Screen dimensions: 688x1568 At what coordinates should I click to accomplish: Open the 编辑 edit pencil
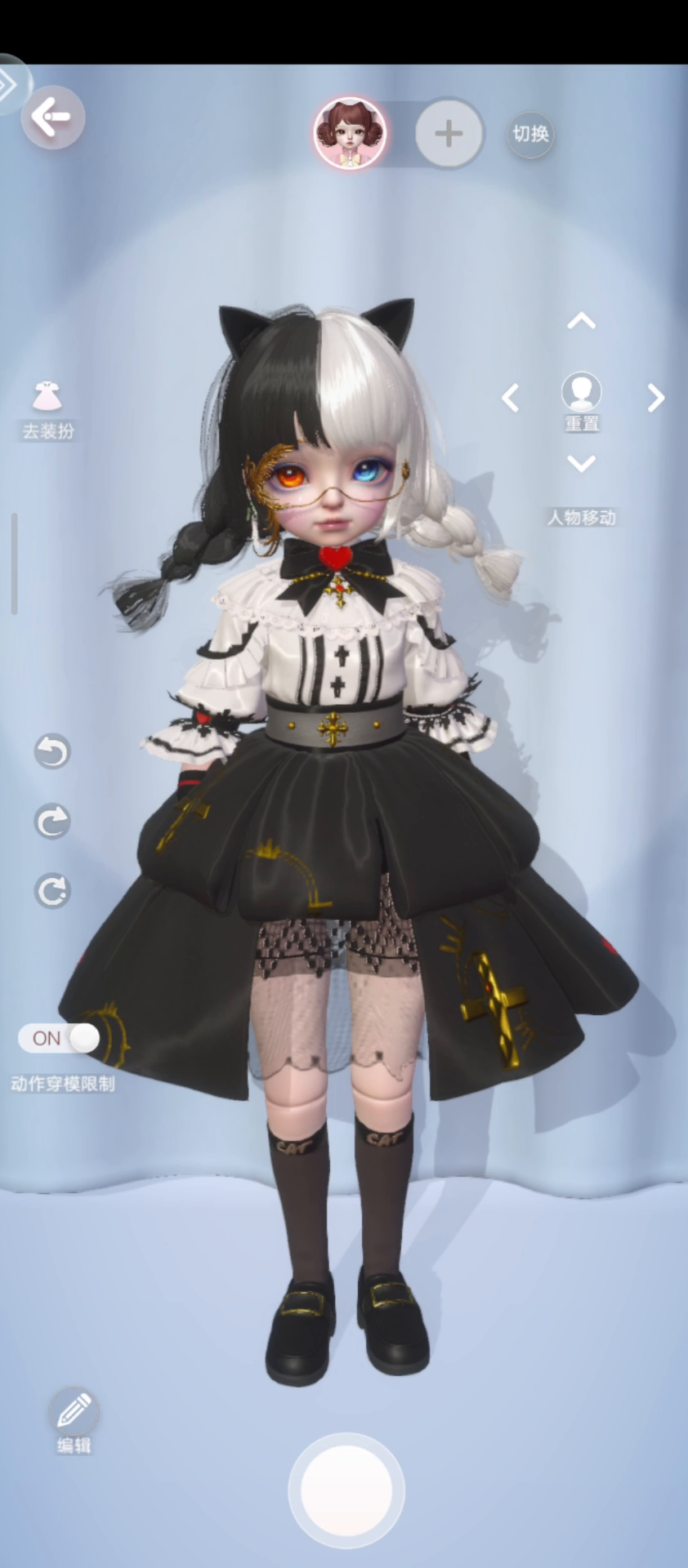point(74,1420)
